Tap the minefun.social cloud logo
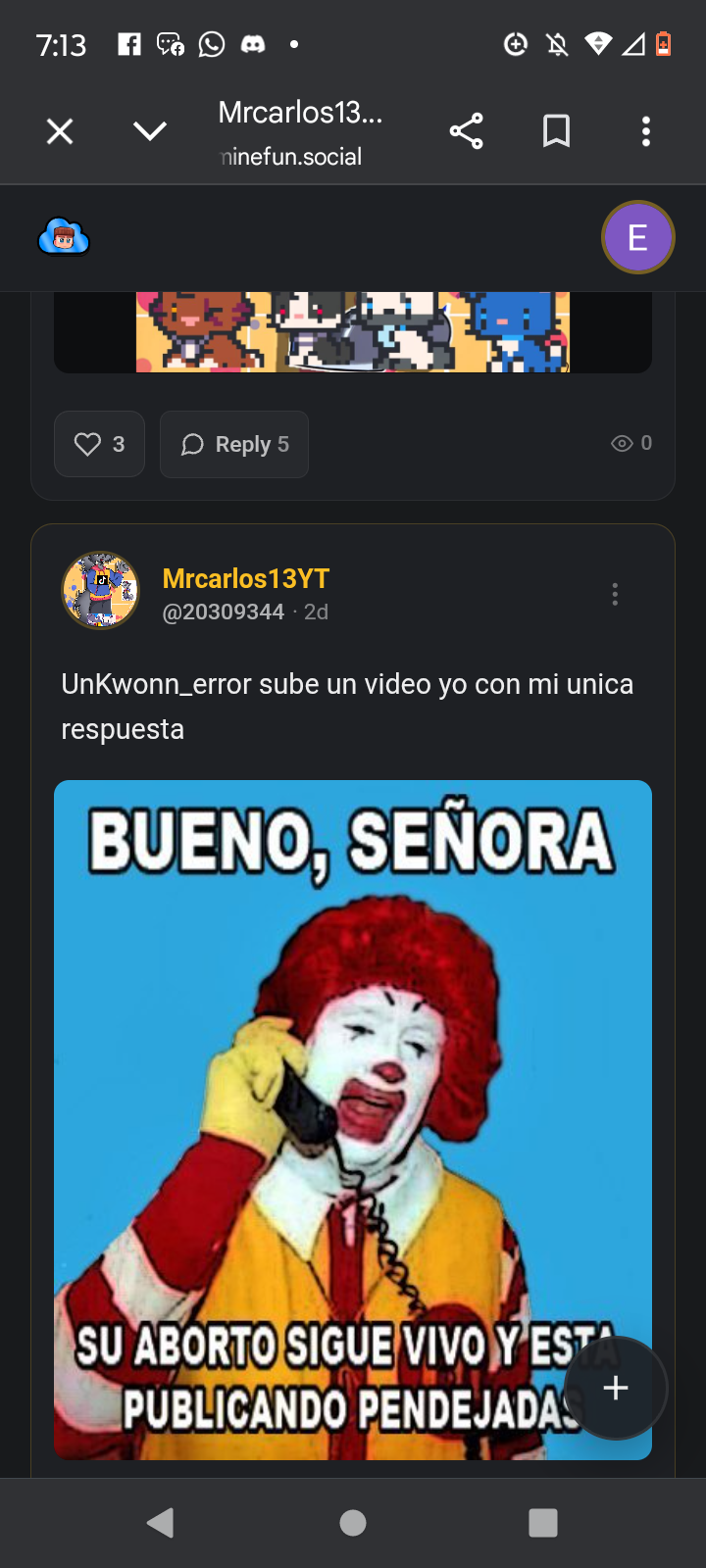 63,236
